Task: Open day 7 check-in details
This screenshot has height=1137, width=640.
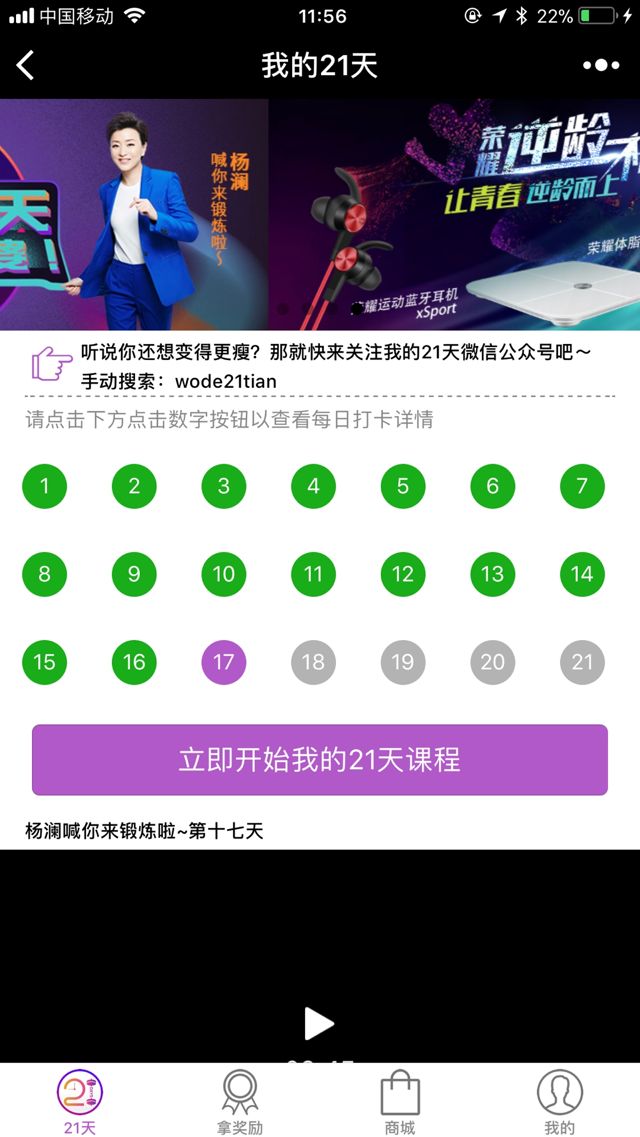Action: pos(582,487)
